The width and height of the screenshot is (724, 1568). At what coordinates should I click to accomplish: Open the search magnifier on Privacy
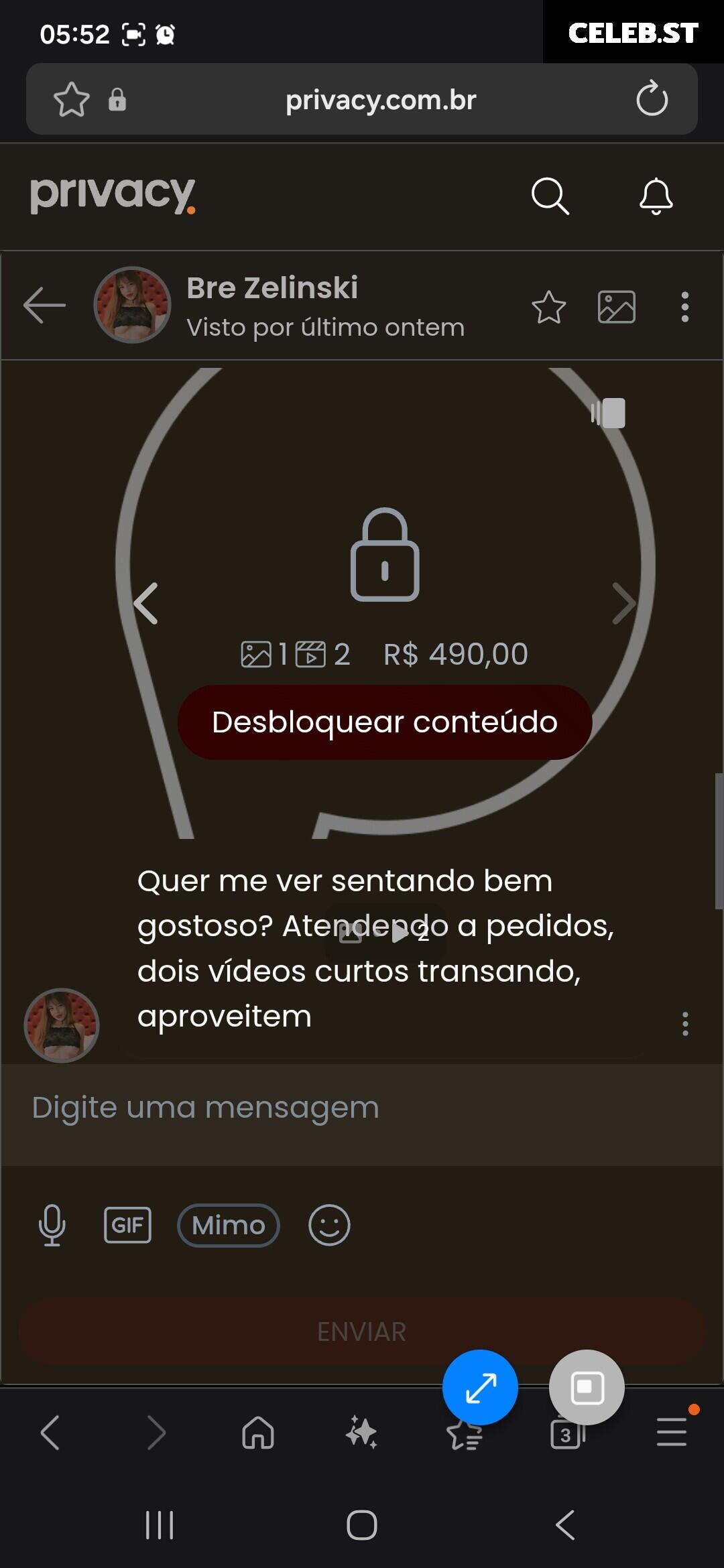click(550, 196)
